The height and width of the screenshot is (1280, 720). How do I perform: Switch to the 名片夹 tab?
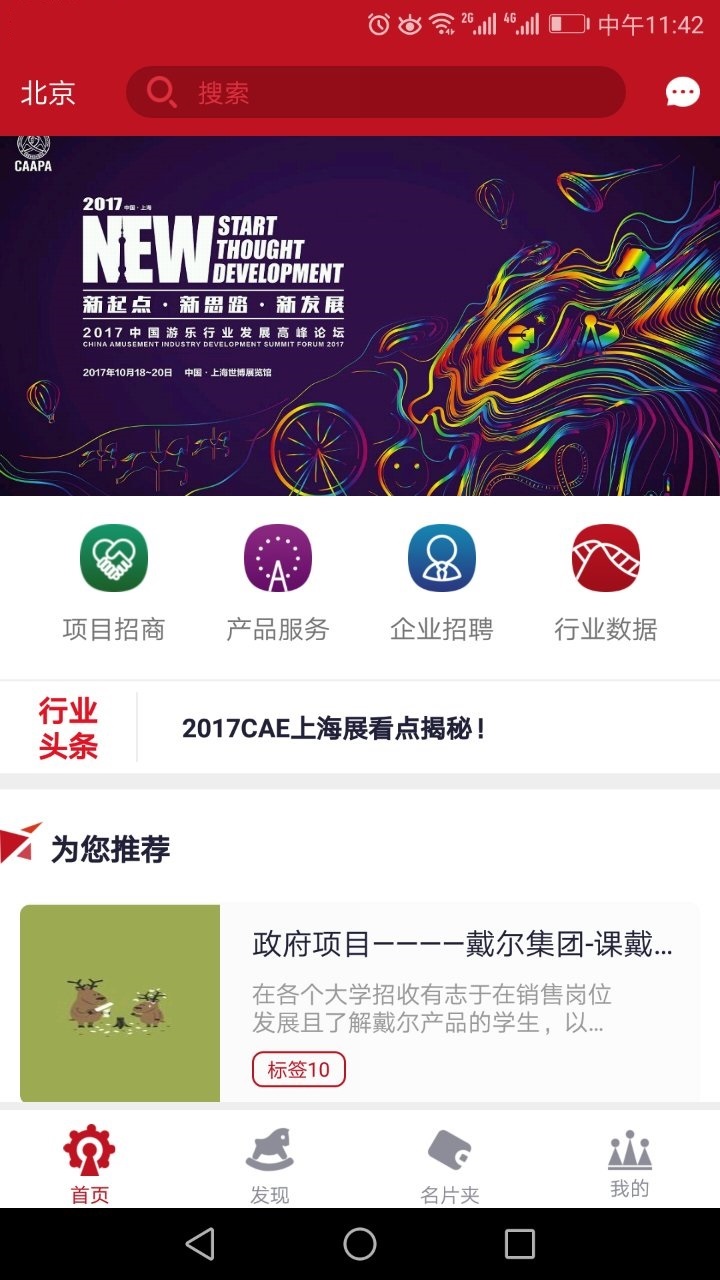point(450,1165)
